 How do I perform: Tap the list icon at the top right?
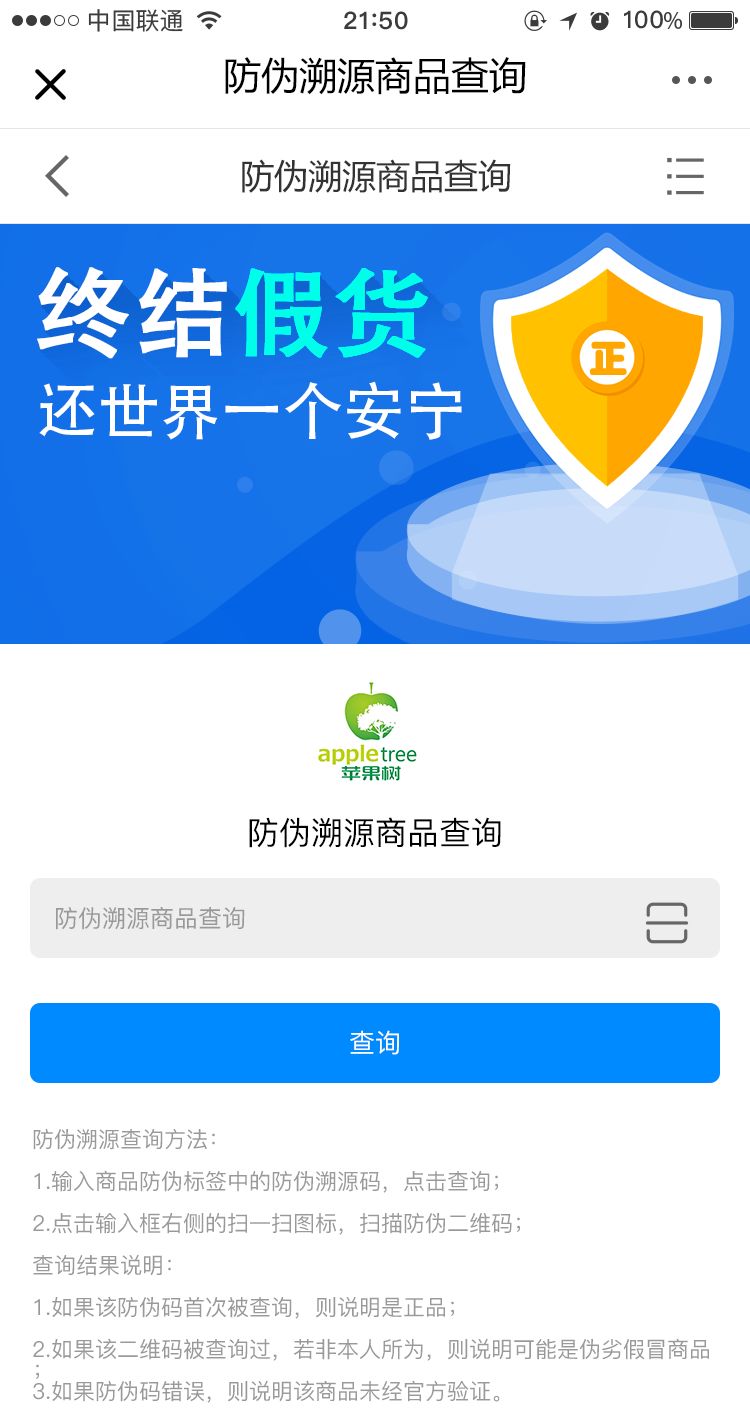click(x=685, y=175)
